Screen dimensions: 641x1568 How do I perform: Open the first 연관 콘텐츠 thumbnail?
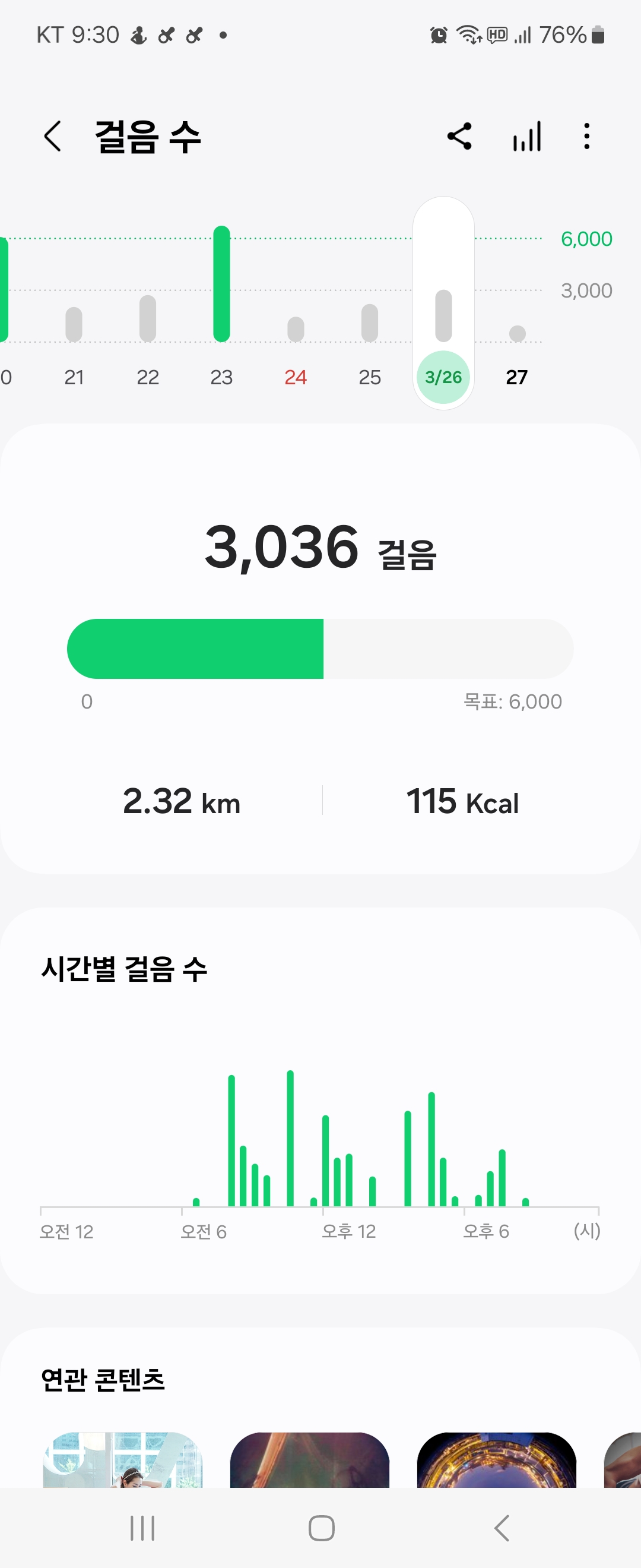point(123,1460)
